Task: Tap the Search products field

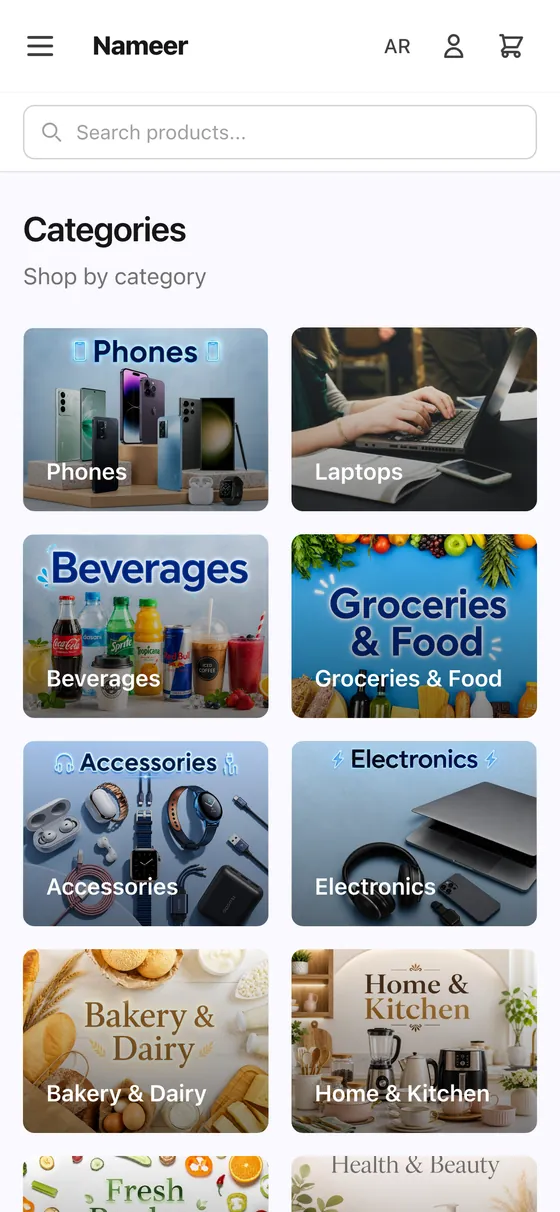Action: click(x=280, y=133)
